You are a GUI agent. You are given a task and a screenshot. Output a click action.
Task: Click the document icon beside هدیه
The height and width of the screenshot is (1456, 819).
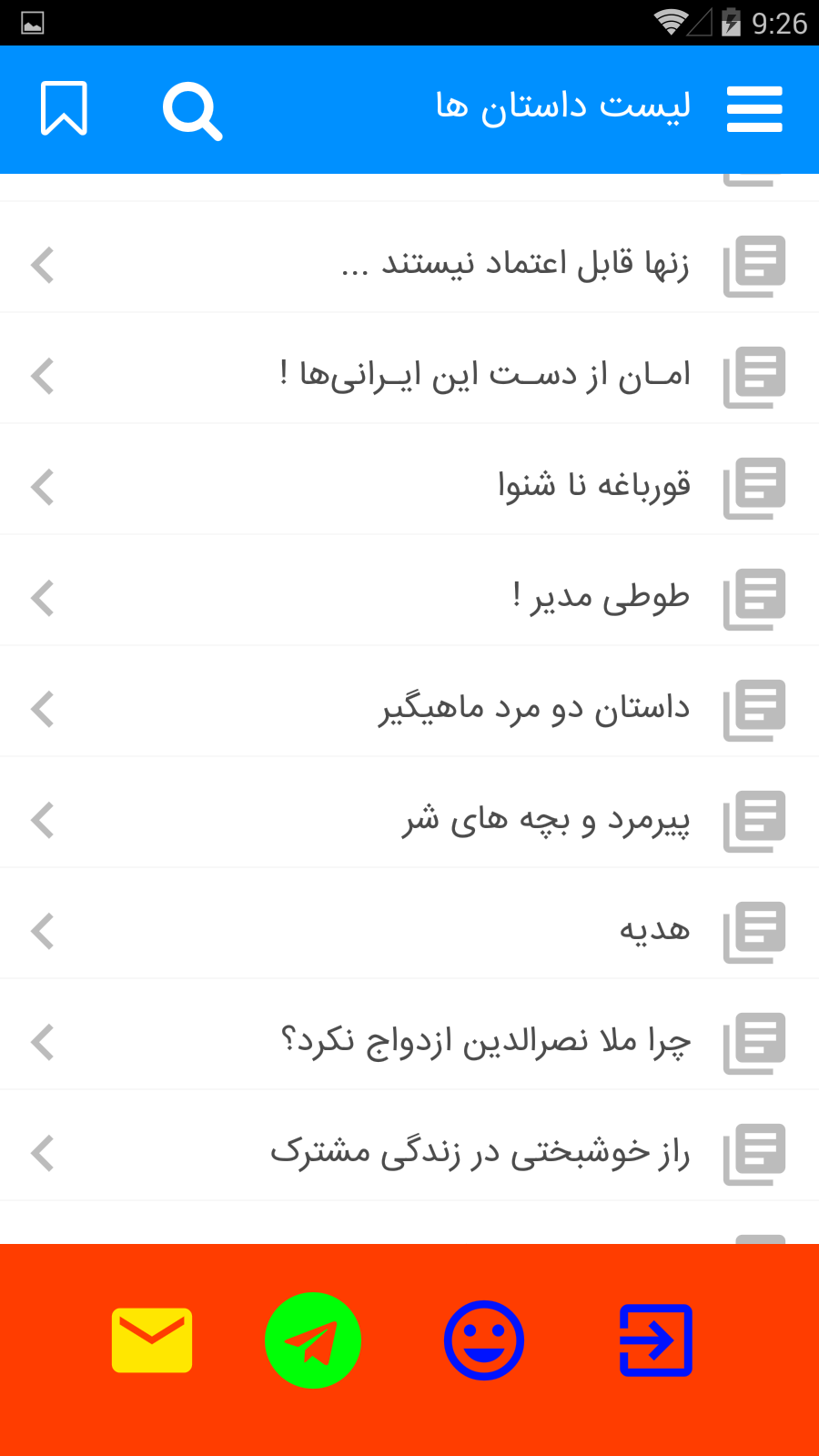(754, 932)
